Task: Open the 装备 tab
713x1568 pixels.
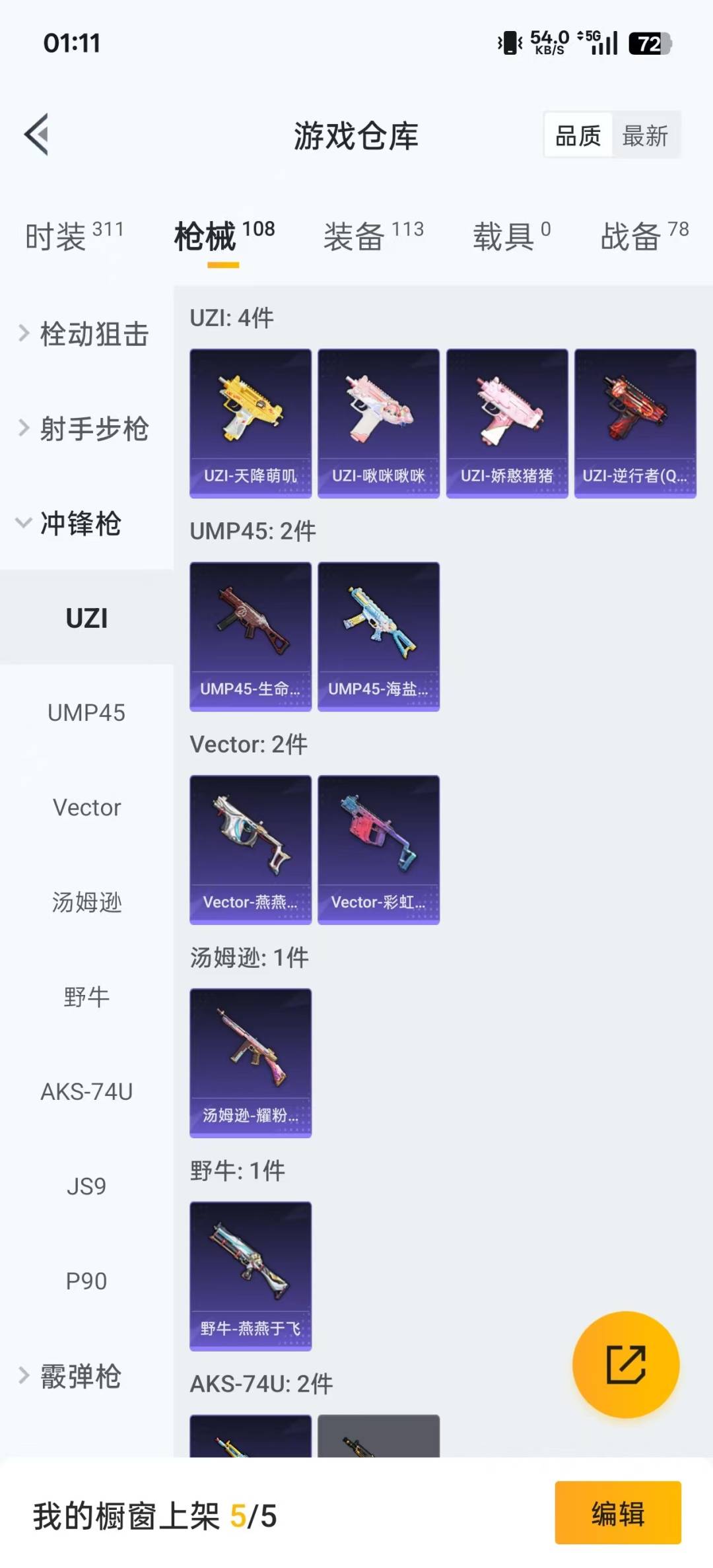Action: [x=373, y=236]
